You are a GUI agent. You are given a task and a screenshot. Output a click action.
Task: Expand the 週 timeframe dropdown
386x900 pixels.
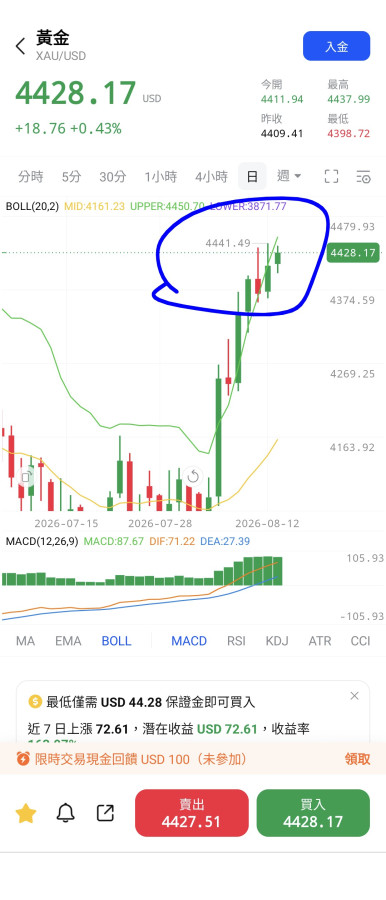pyautogui.click(x=289, y=176)
